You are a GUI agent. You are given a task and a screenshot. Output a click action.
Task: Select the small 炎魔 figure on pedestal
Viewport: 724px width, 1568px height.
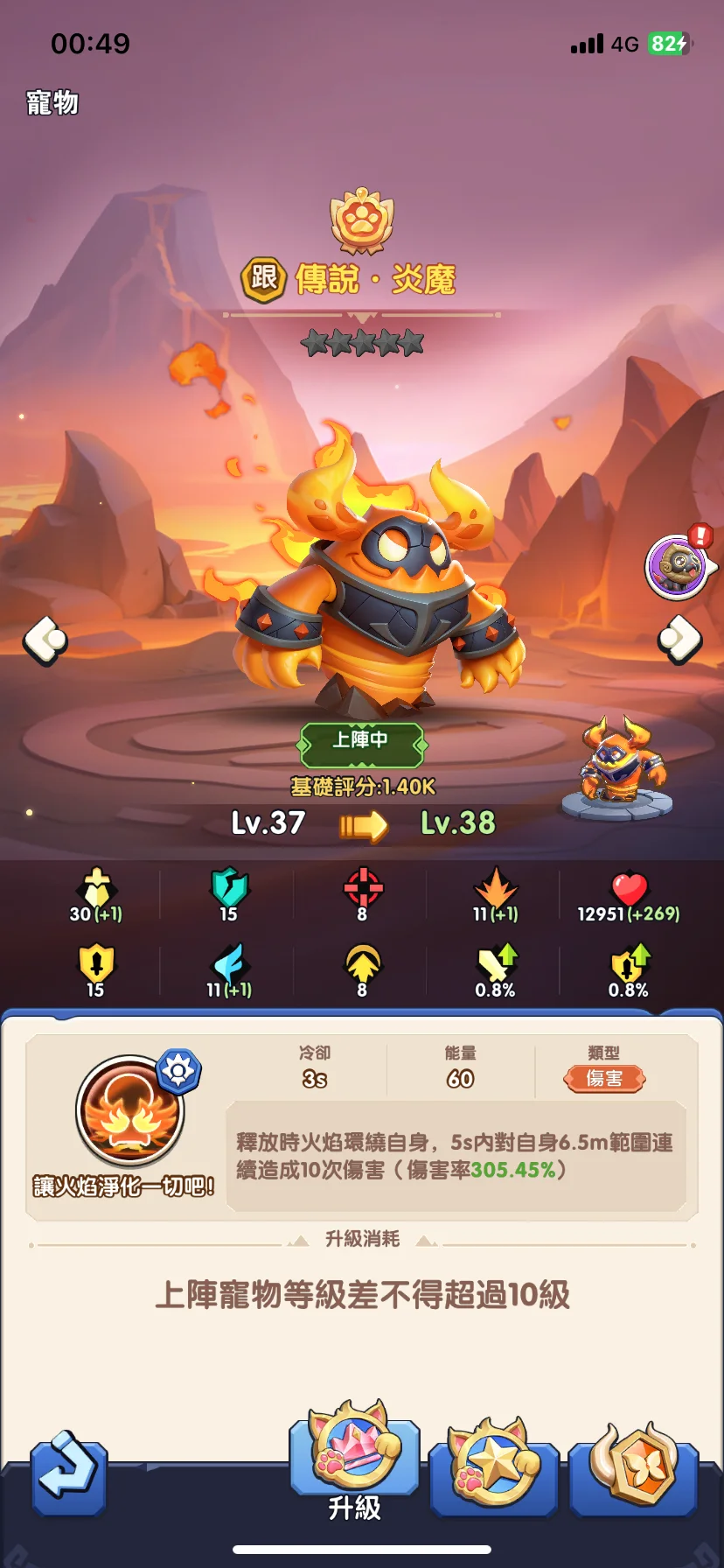pyautogui.click(x=618, y=764)
